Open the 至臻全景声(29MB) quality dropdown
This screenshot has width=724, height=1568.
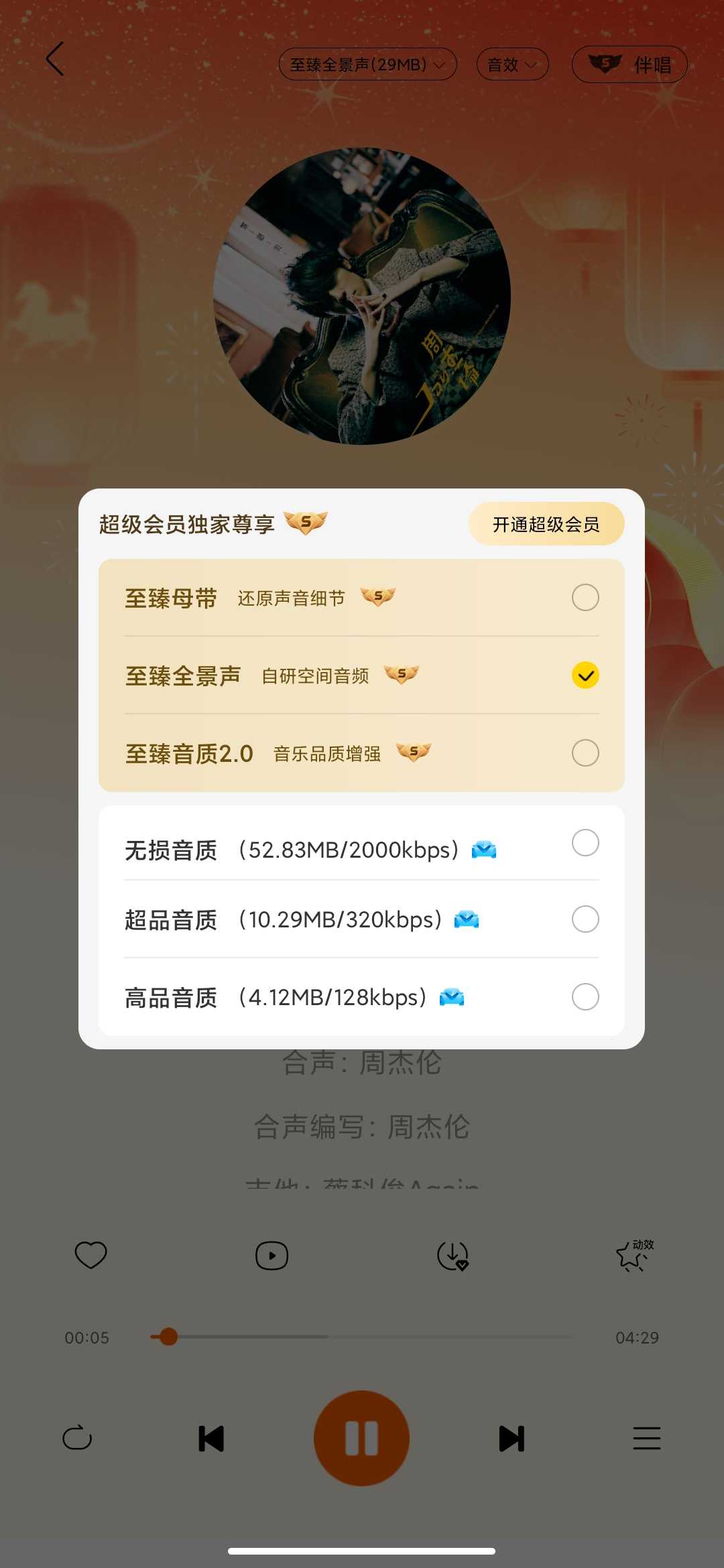click(367, 64)
